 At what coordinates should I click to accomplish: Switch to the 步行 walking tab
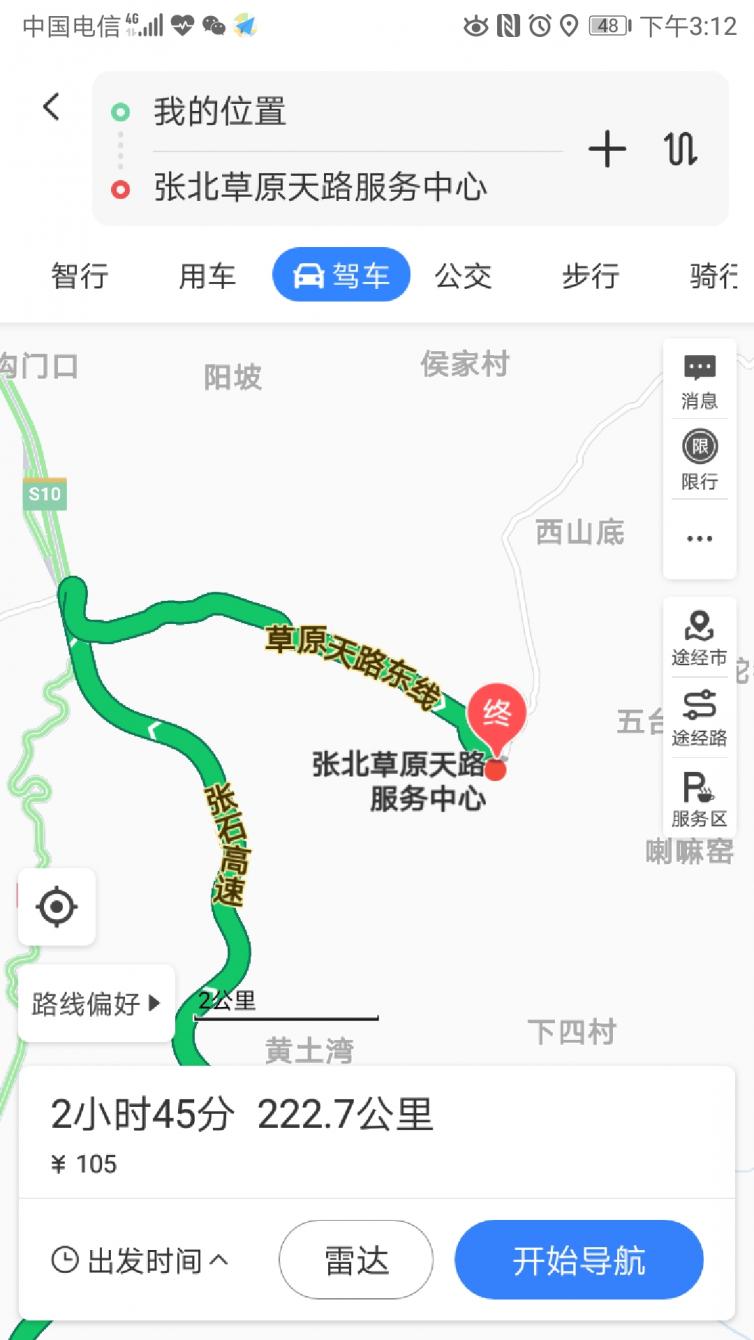coord(590,276)
